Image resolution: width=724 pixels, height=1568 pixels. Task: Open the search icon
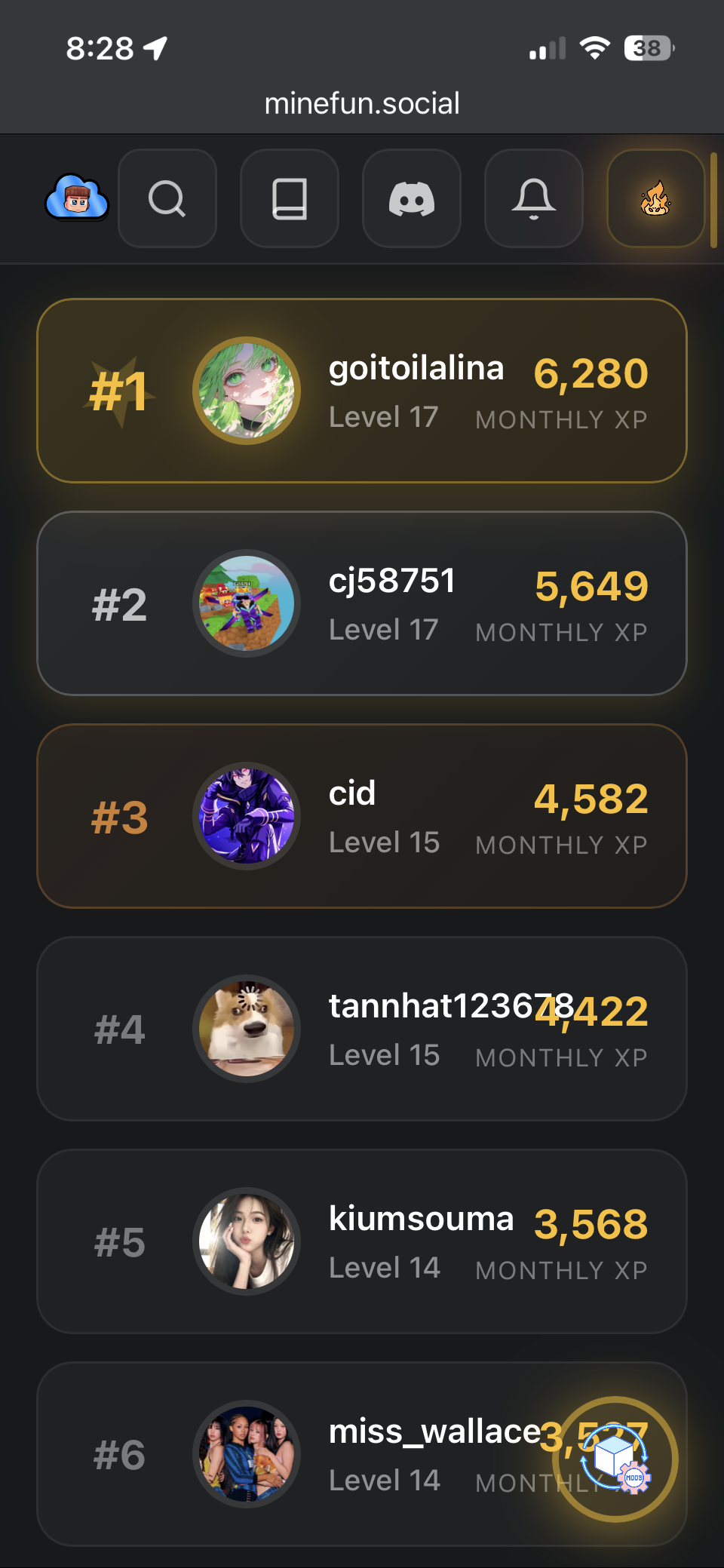(167, 198)
